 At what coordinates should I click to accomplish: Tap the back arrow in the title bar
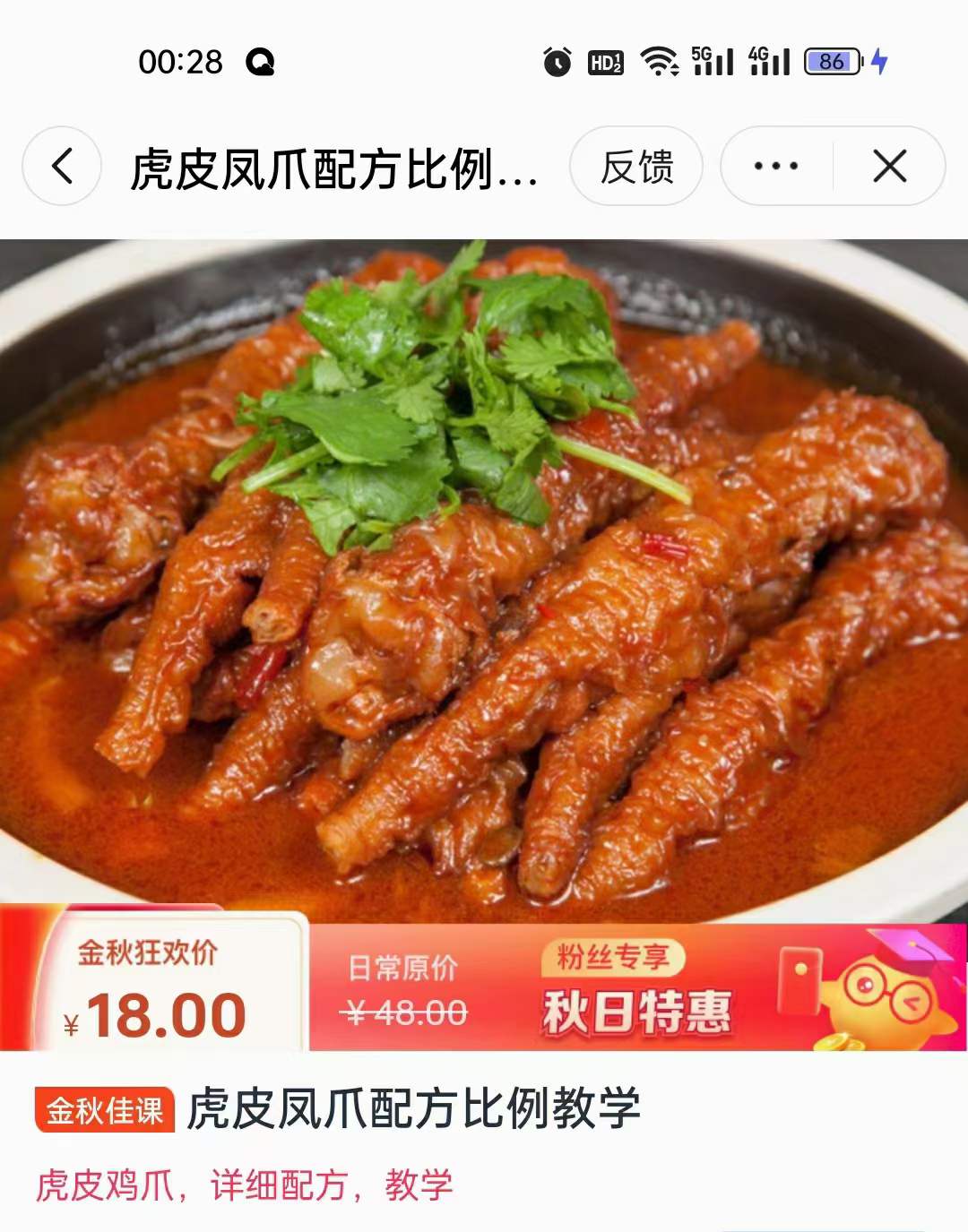(61, 167)
